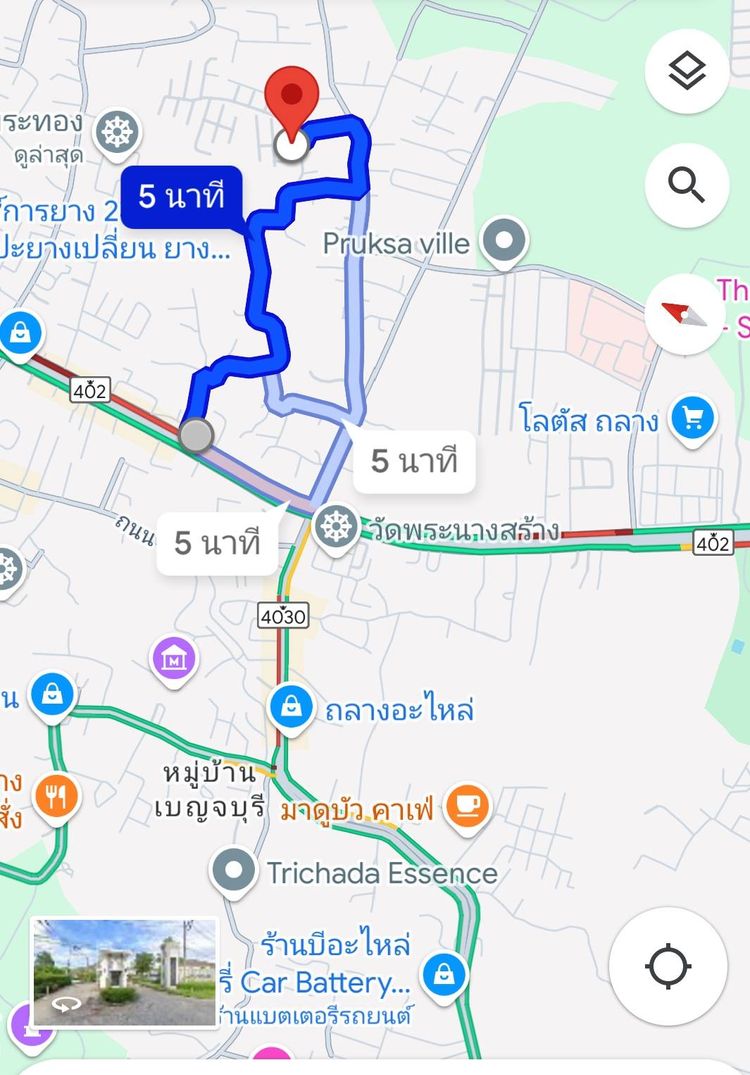
Task: Open the Pruksa ville place marker
Action: 504,242
